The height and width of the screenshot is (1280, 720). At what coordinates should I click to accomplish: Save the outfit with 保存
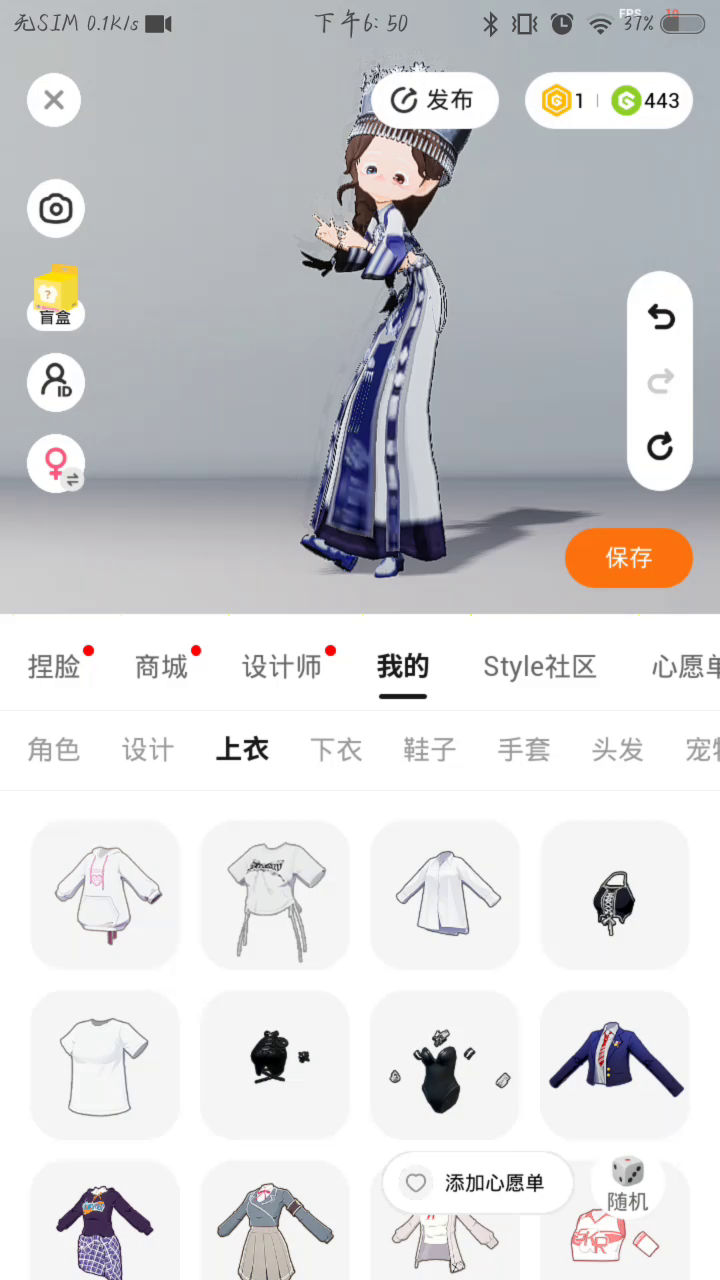point(628,557)
